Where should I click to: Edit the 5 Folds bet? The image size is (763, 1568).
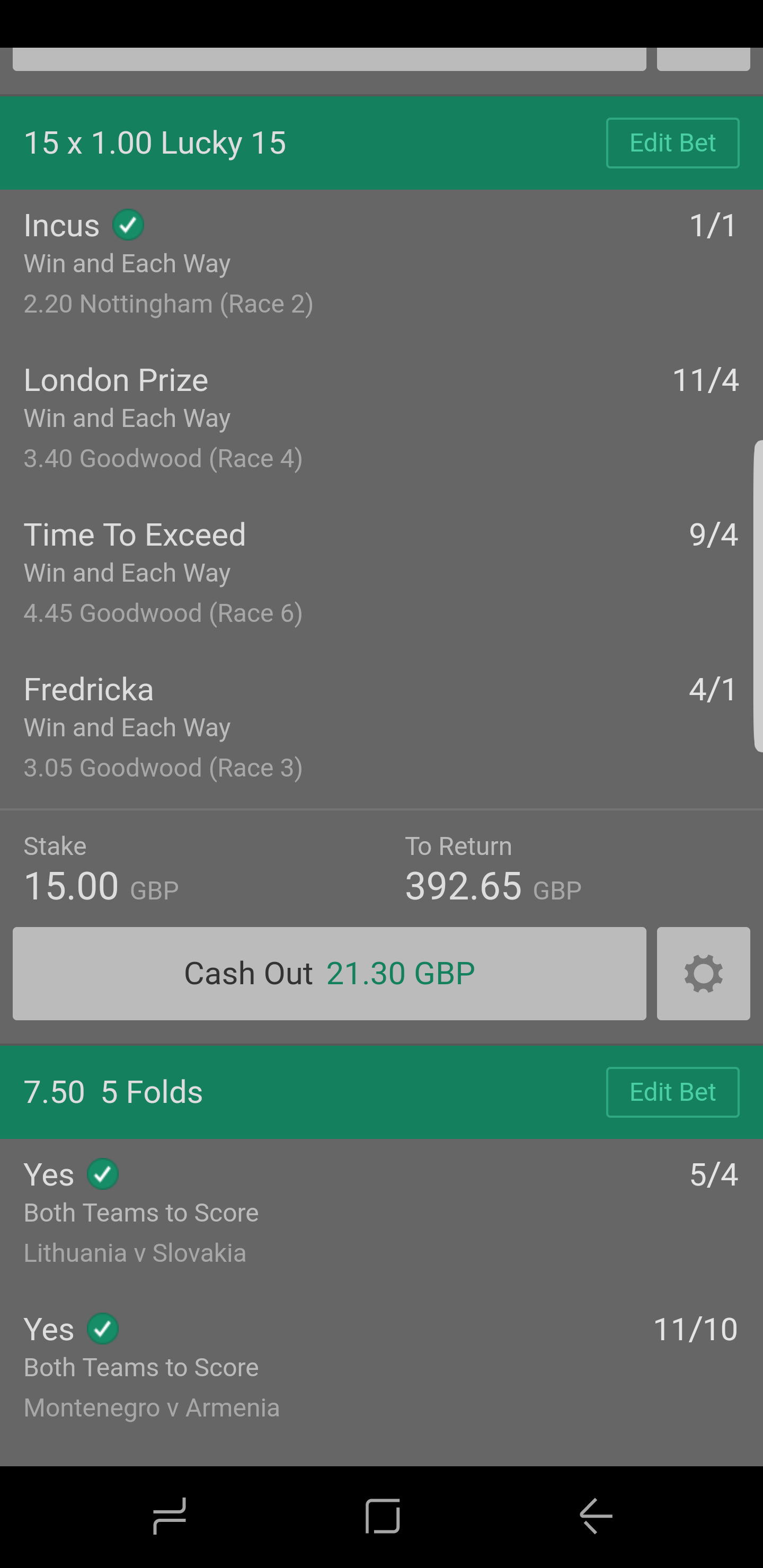coord(672,1092)
